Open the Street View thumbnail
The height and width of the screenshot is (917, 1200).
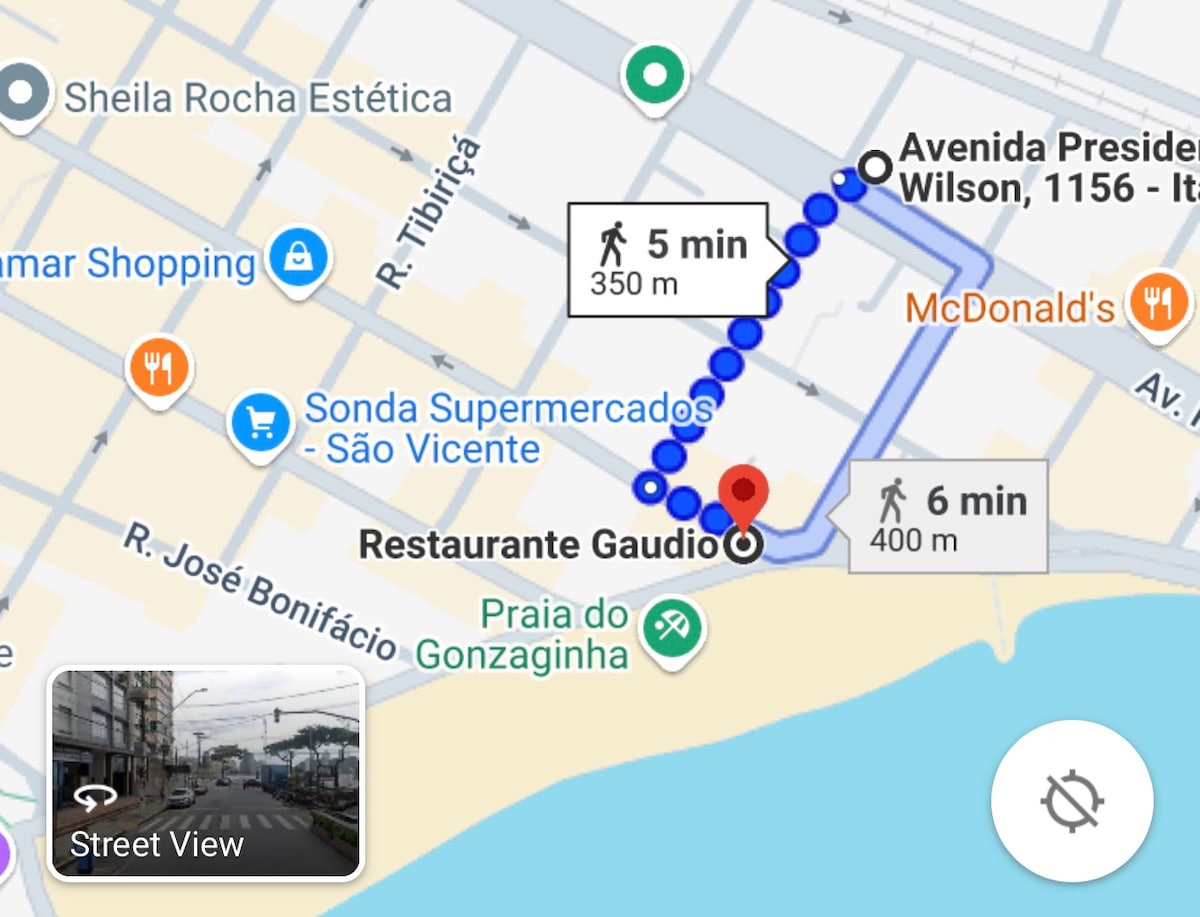coord(206,772)
